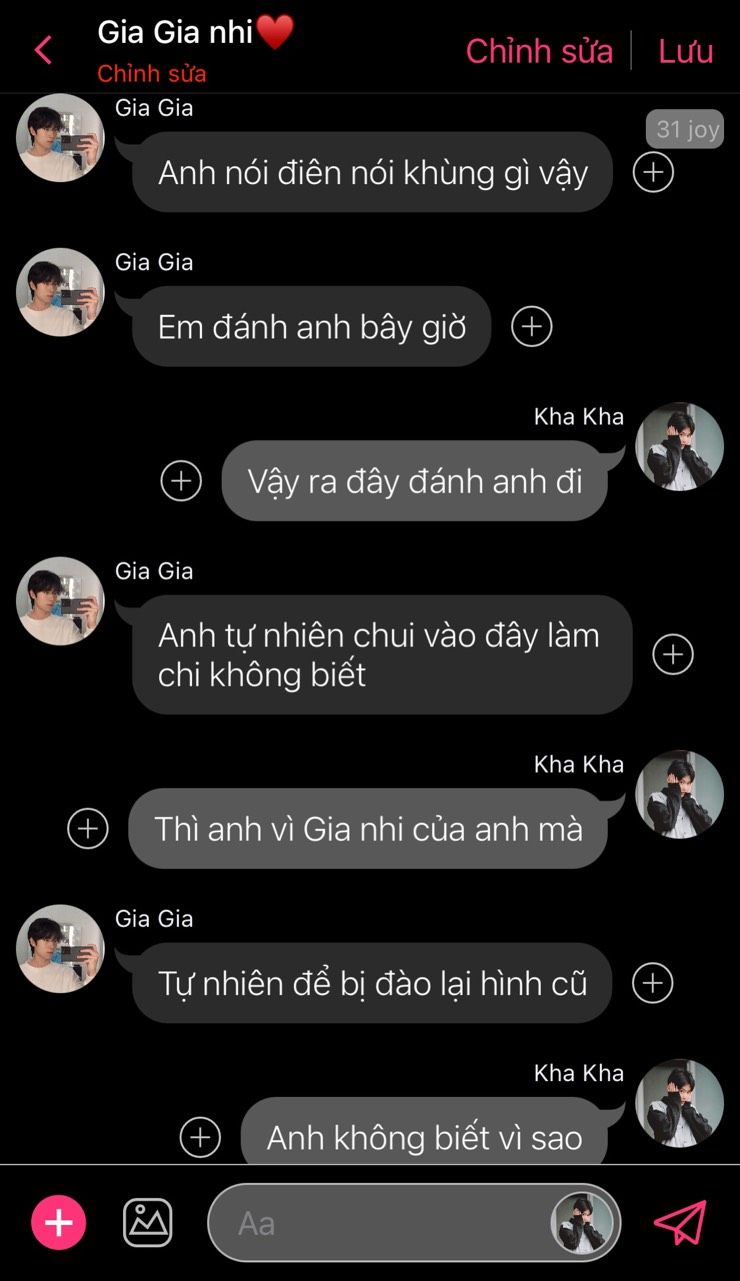Tap plus beside "Vậy ra đây đánh anh đi"
The width and height of the screenshot is (740, 1281).
(181, 481)
